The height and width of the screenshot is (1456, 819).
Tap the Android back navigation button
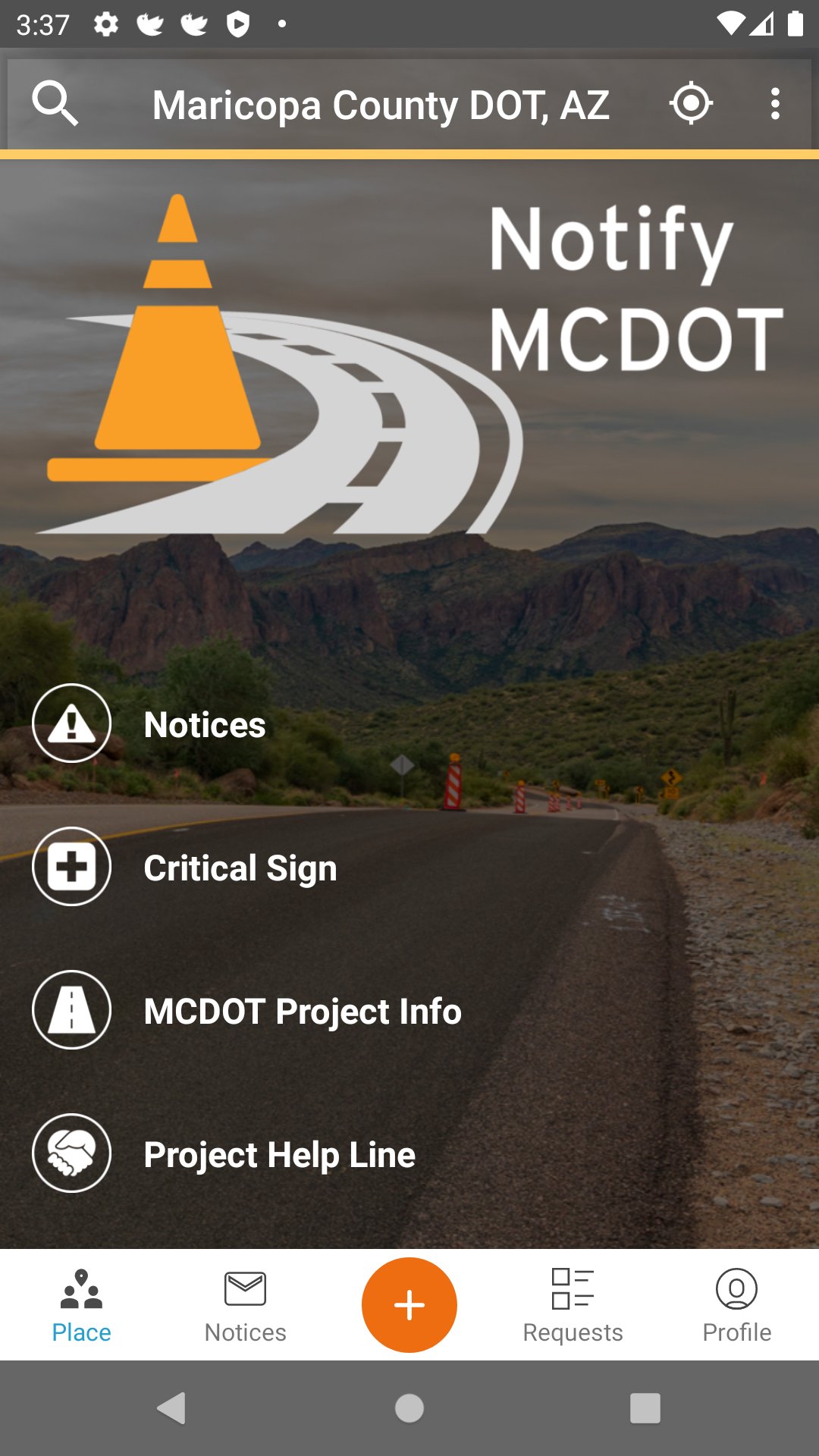coord(174,1408)
